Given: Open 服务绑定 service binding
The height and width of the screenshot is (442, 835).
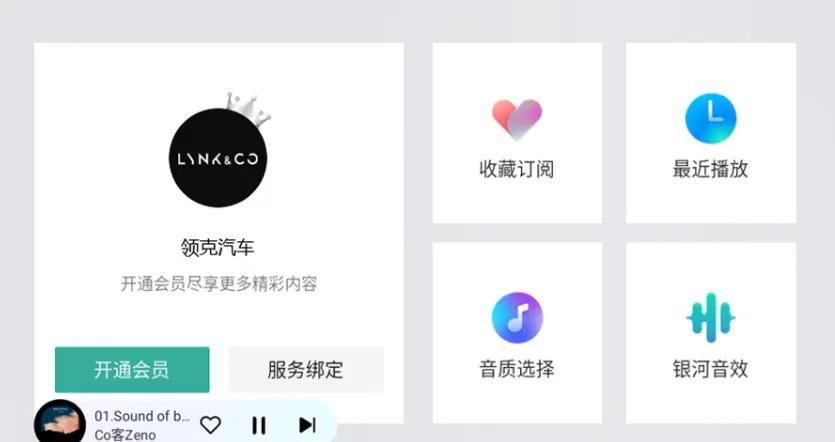Looking at the screenshot, I should coord(306,369).
